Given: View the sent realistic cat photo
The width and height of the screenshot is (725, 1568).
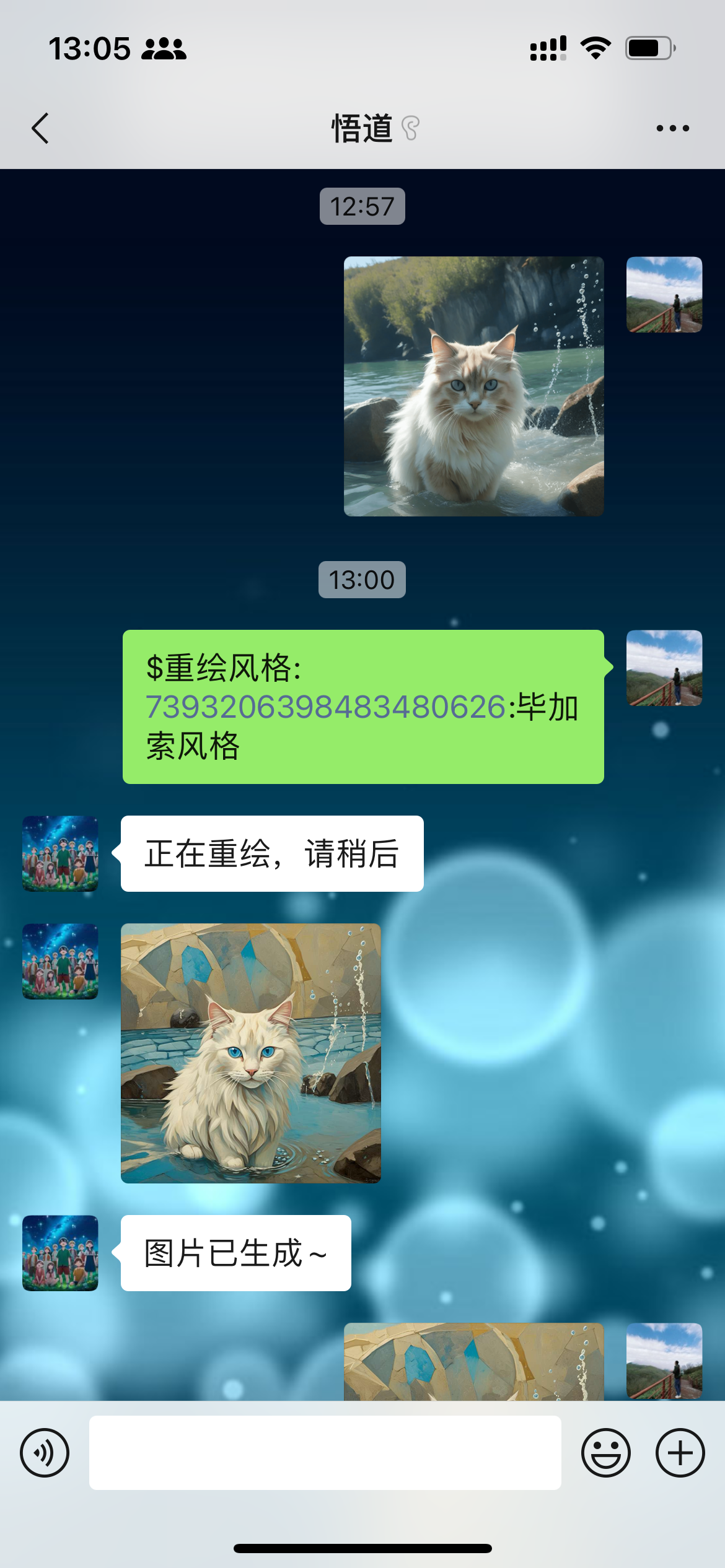Looking at the screenshot, I should 473,386.
